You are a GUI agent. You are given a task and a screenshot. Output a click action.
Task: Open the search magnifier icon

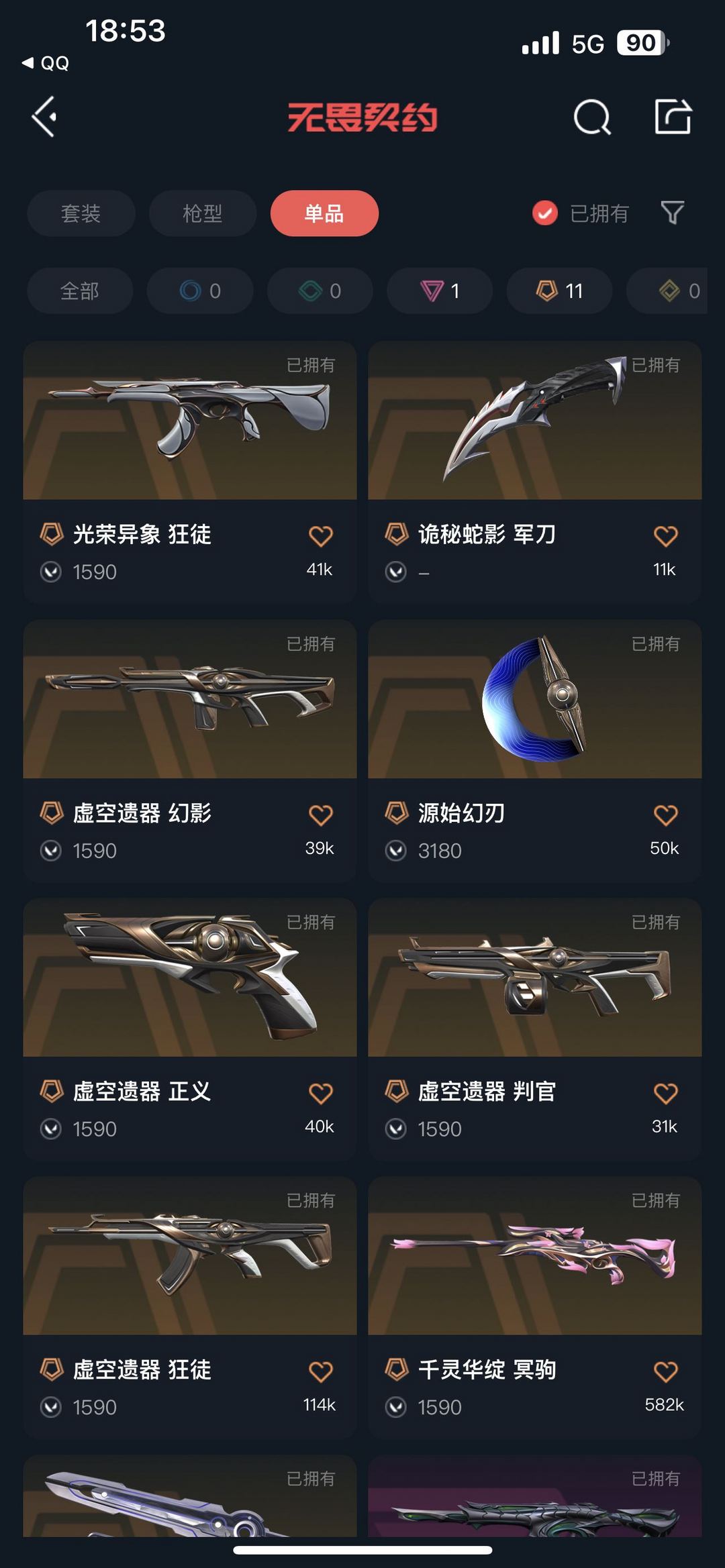pyautogui.click(x=592, y=117)
